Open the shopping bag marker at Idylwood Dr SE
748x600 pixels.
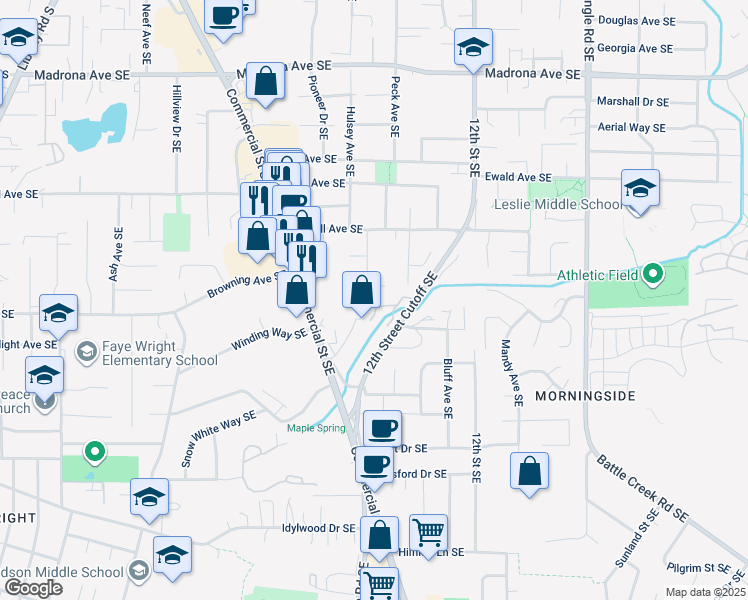pyautogui.click(x=379, y=535)
